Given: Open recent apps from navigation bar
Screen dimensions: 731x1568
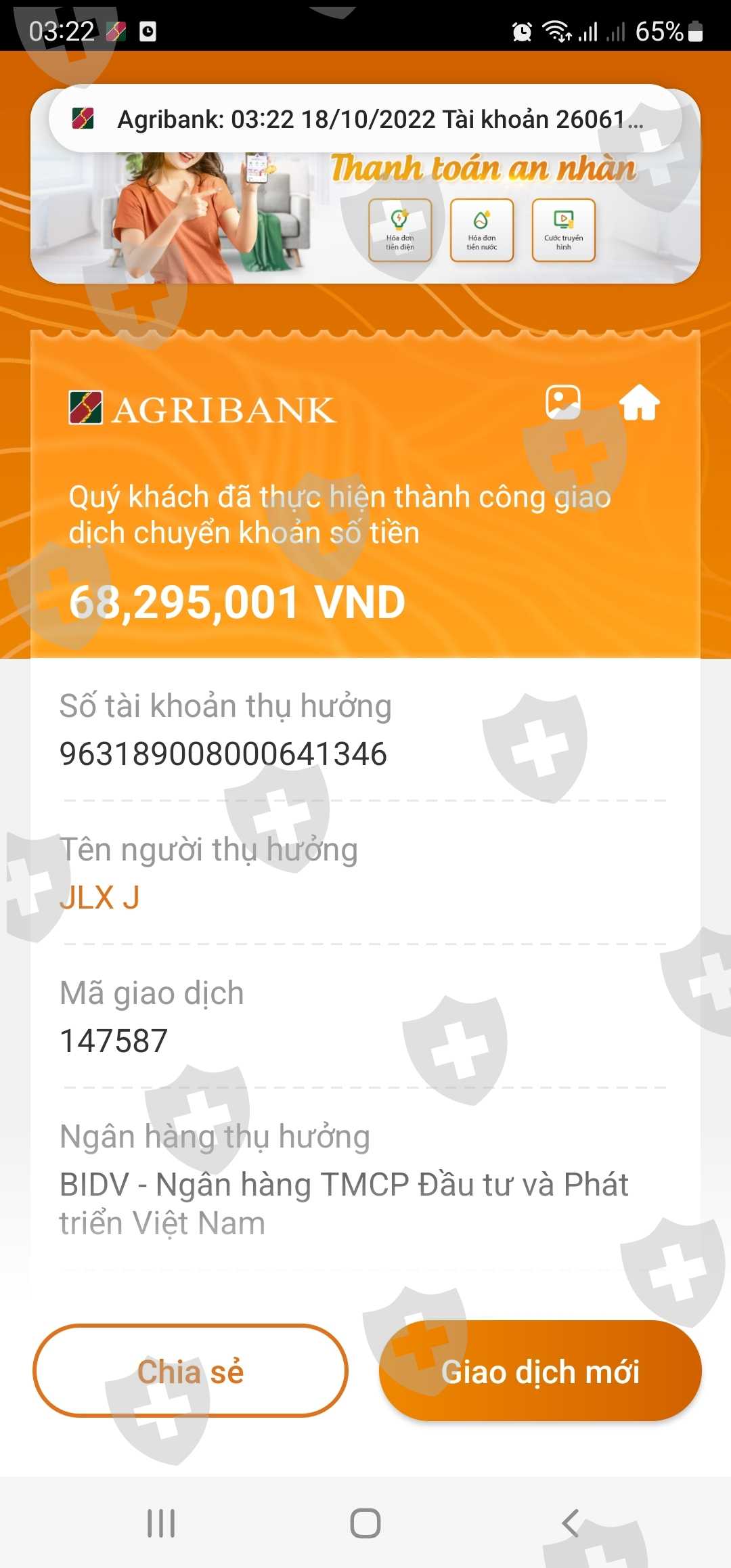Looking at the screenshot, I should (x=161, y=1523).
